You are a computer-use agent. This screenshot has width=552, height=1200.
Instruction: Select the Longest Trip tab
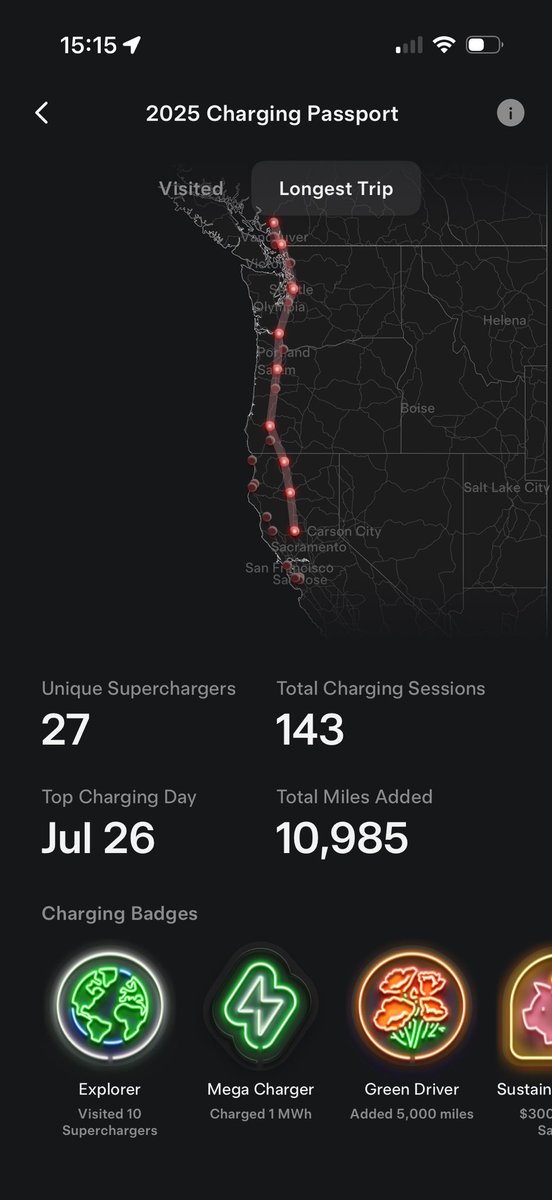tap(336, 188)
